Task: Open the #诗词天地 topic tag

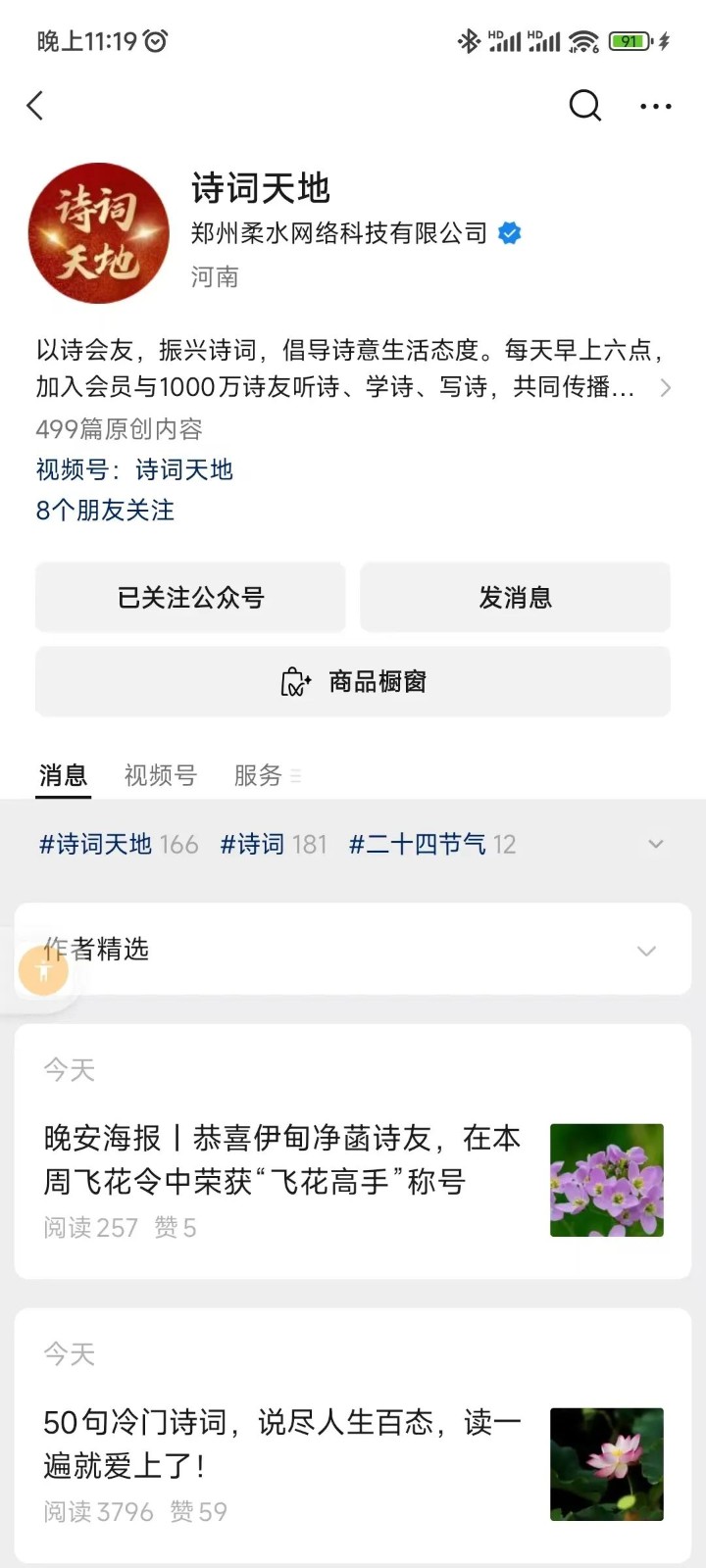Action: click(118, 845)
